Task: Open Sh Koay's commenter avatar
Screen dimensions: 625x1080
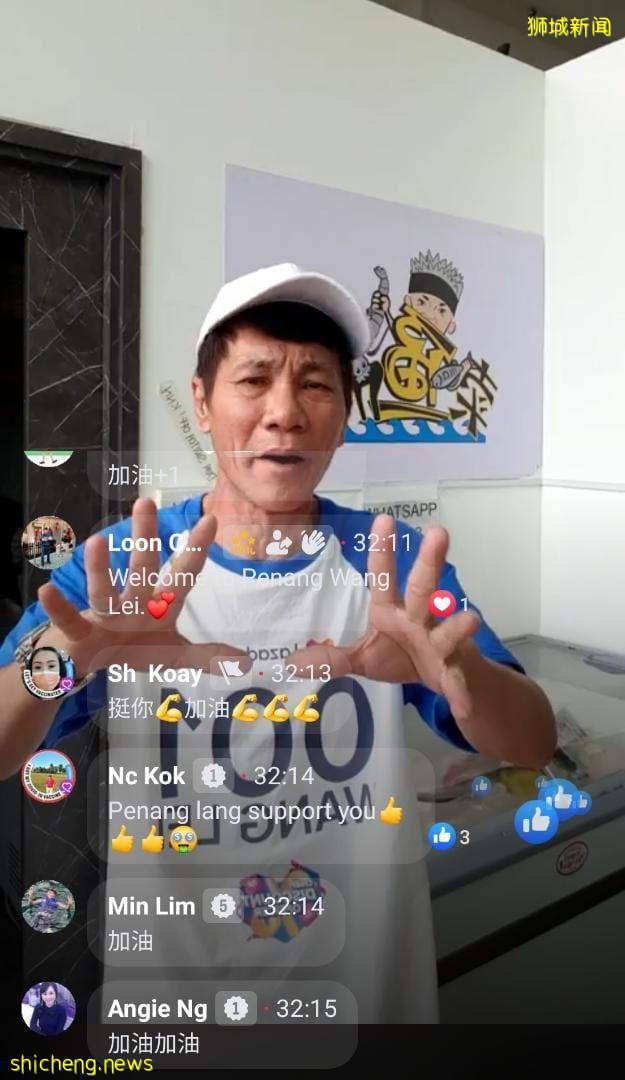Action: (x=48, y=673)
